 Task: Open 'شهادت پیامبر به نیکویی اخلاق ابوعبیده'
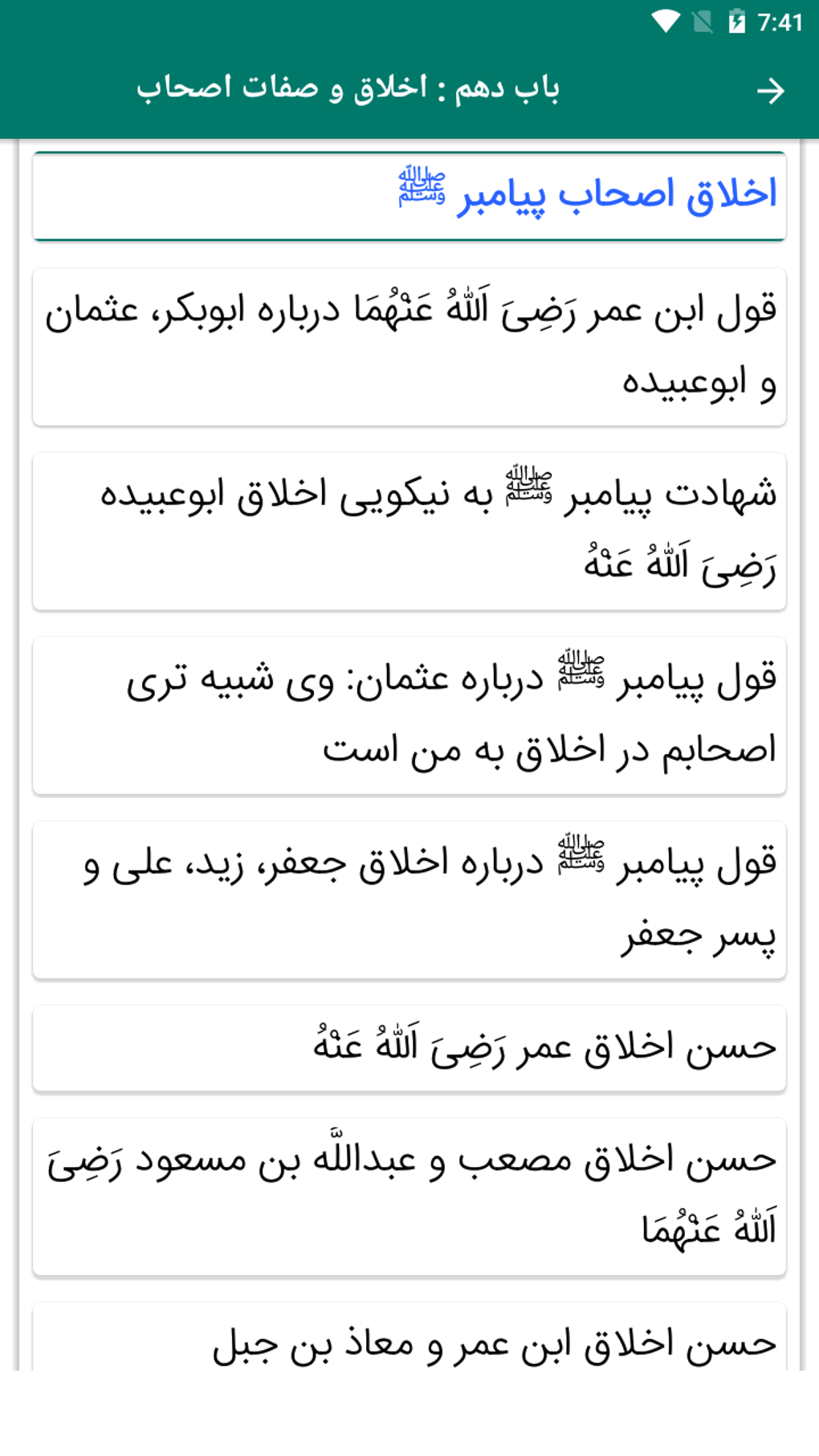(x=409, y=531)
